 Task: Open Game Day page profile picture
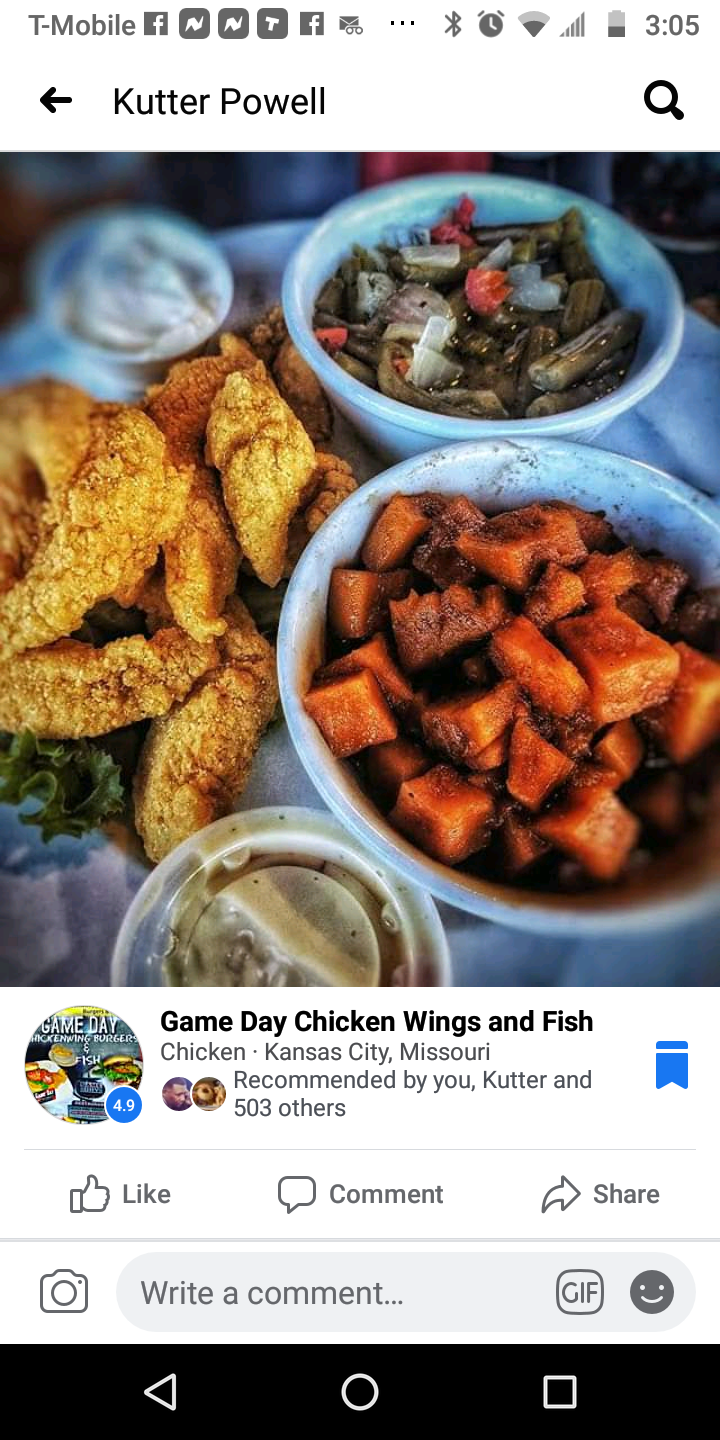click(84, 1064)
